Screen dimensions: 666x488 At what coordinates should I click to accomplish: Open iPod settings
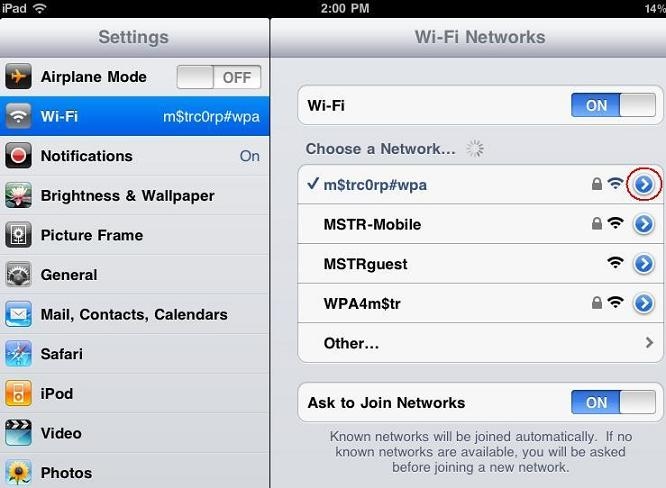(x=134, y=393)
